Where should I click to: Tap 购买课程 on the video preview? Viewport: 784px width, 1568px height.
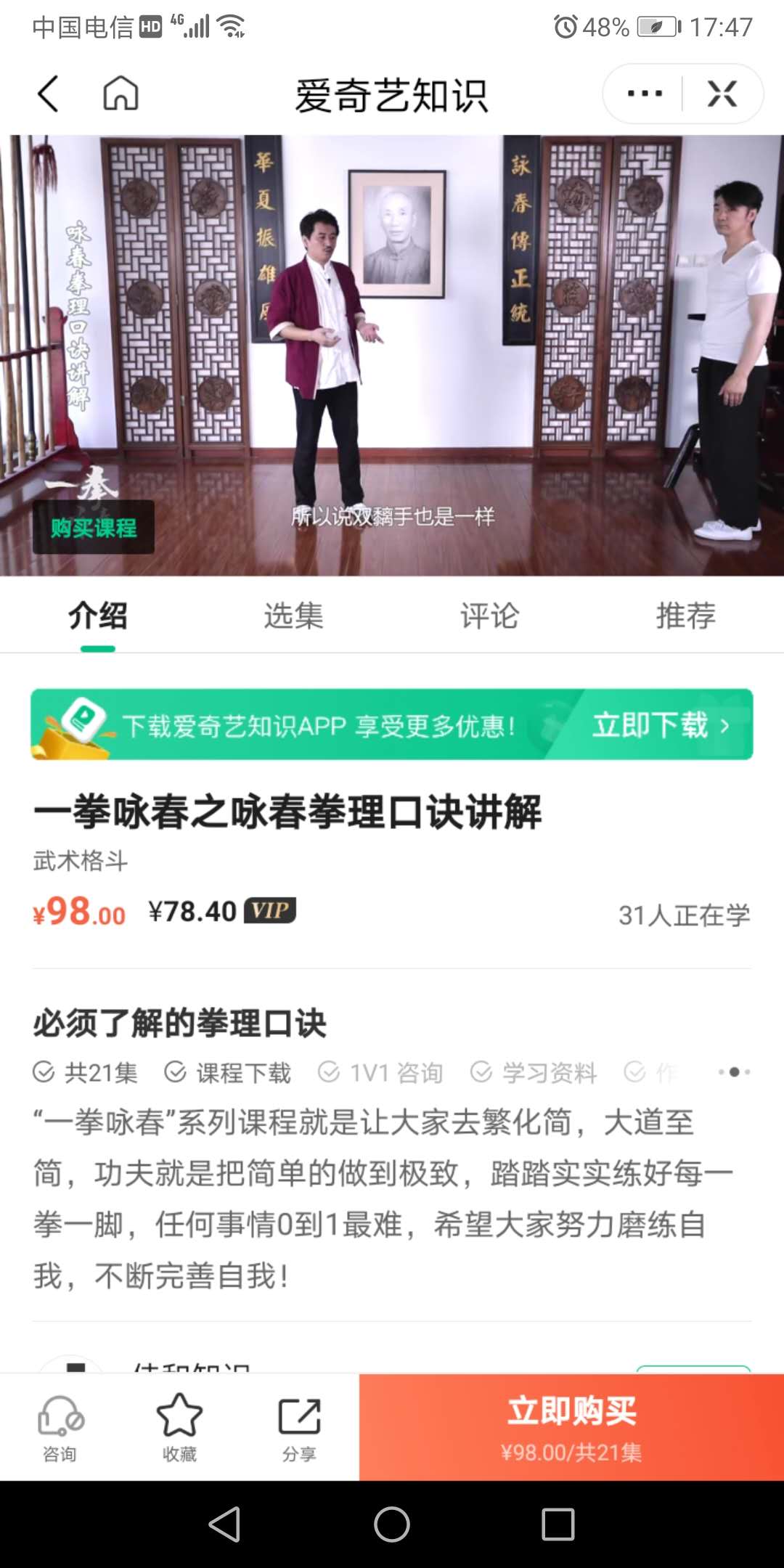click(94, 528)
